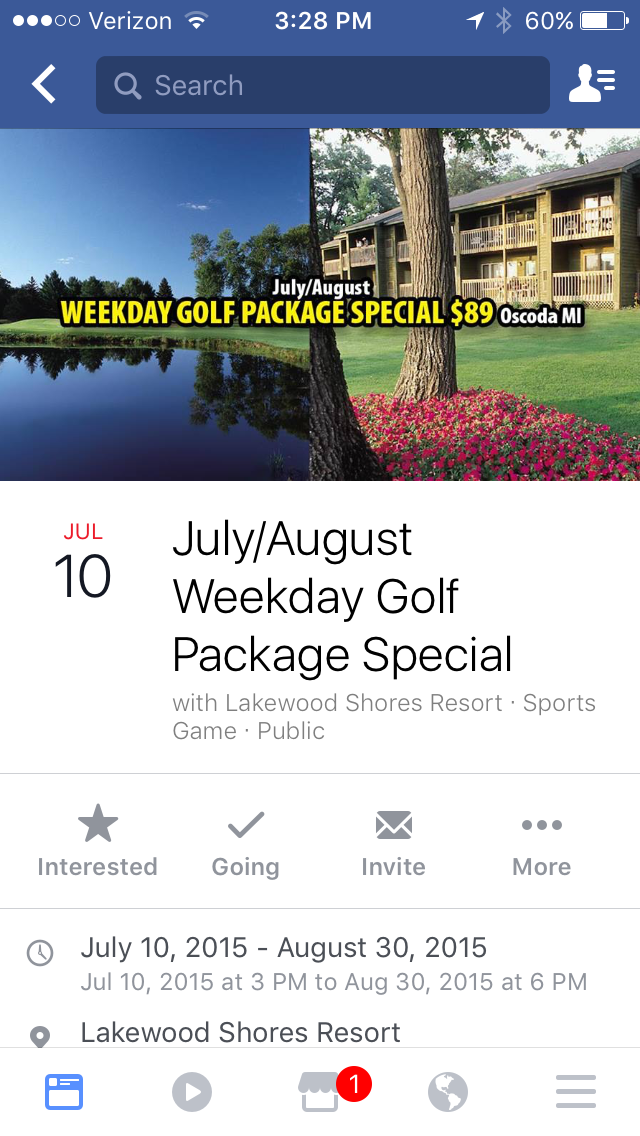Open the More options
Image resolution: width=640 pixels, height=1136 pixels.
[541, 843]
